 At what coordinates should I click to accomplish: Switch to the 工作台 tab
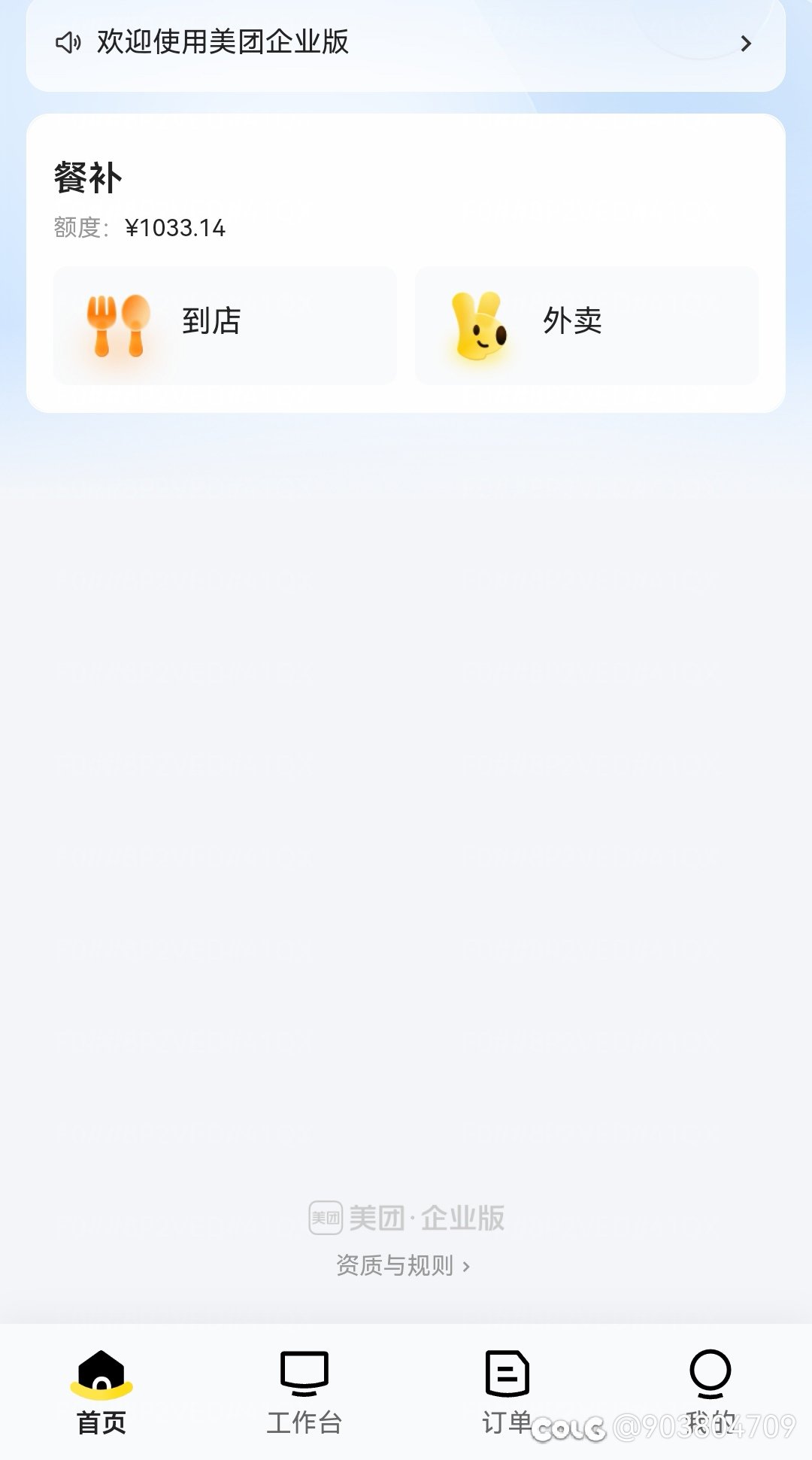(304, 1392)
